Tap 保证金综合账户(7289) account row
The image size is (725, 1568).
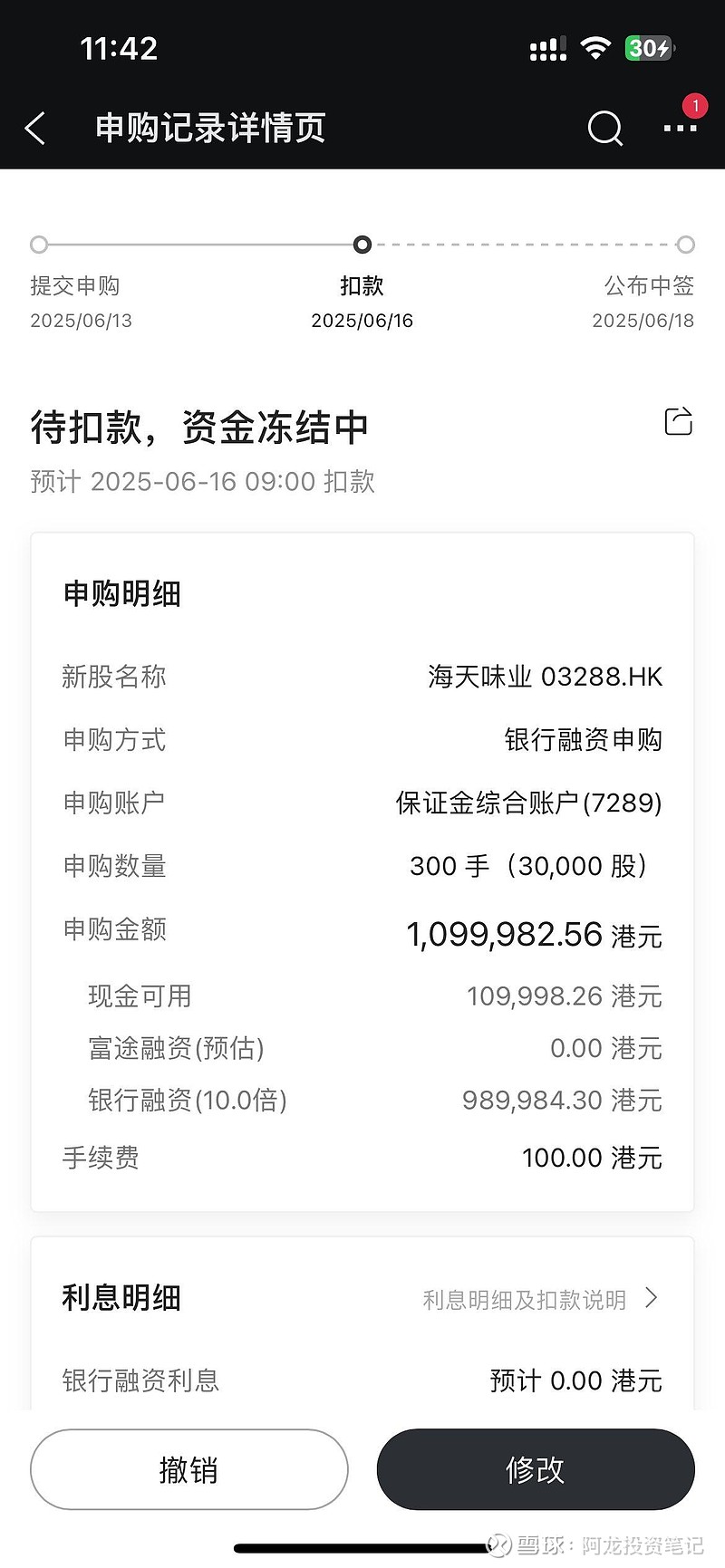527,803
